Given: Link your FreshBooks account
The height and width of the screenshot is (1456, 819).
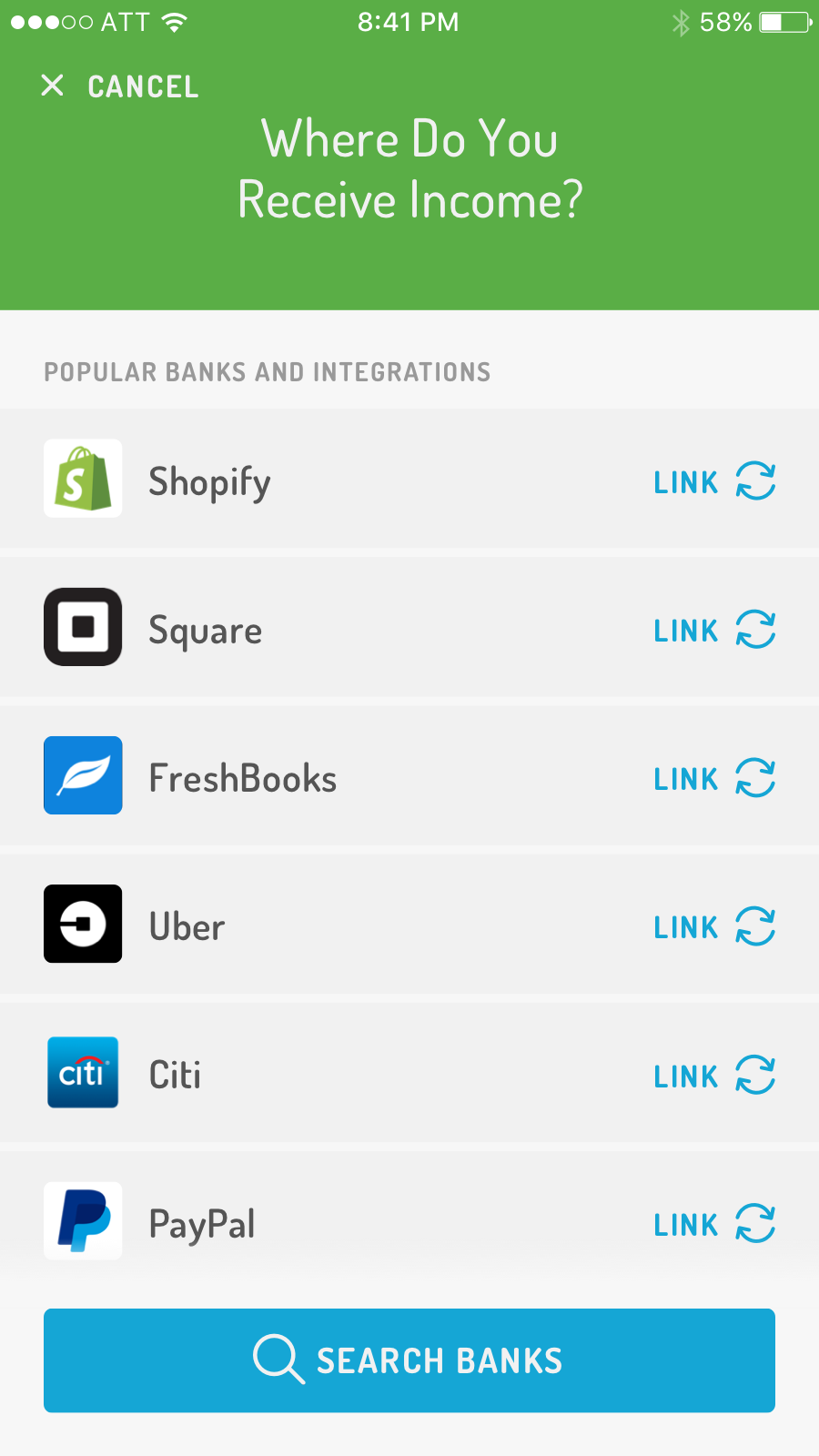Looking at the screenshot, I should [x=713, y=778].
